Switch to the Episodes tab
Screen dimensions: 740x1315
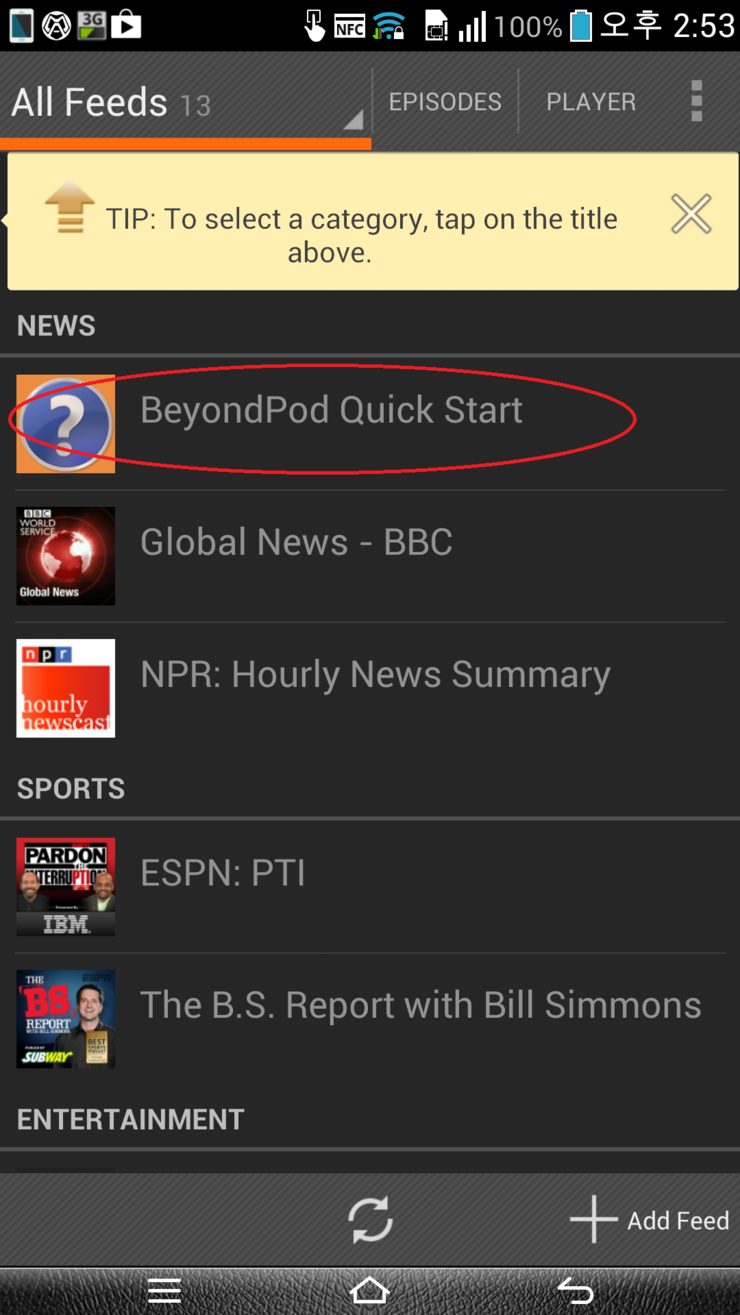[445, 102]
